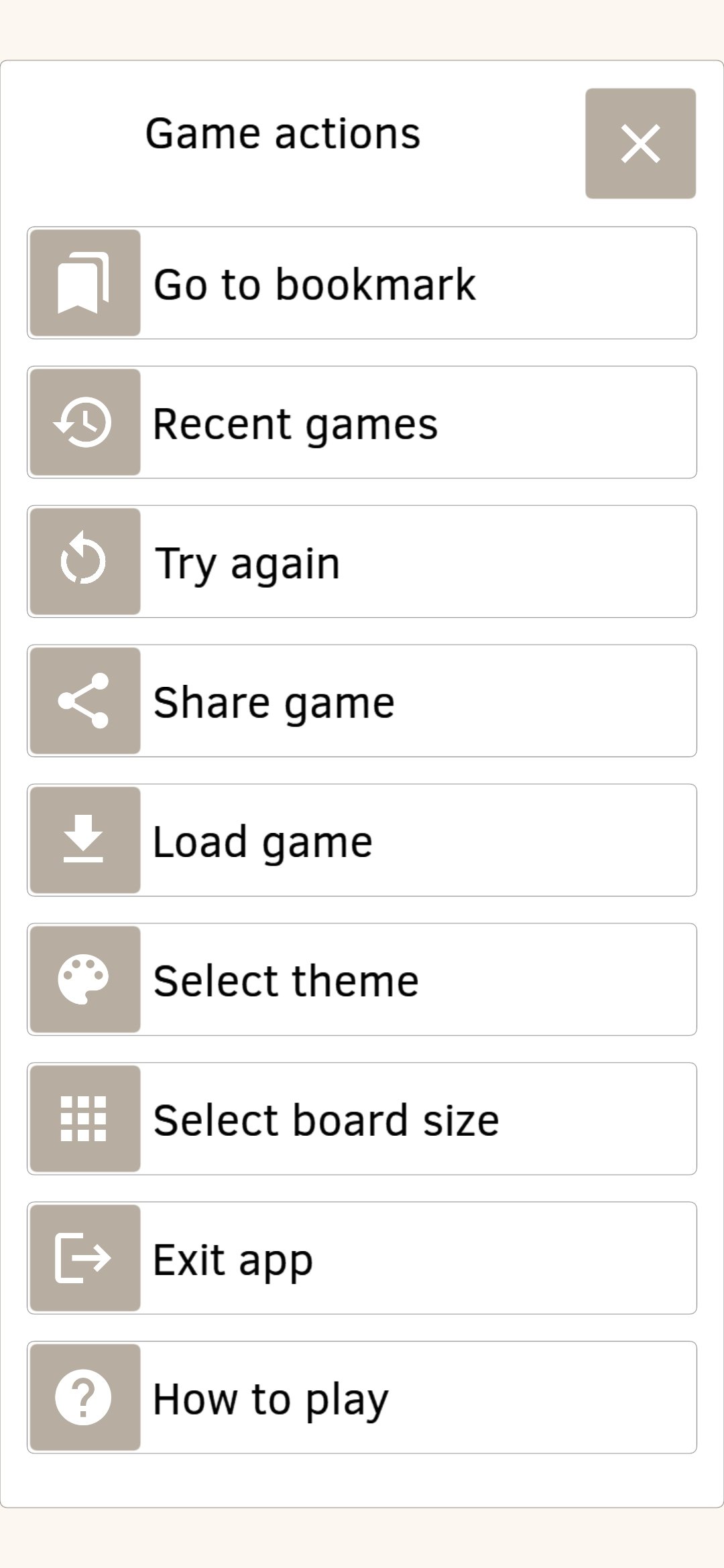
Task: Close the Game actions dialog
Action: [640, 143]
